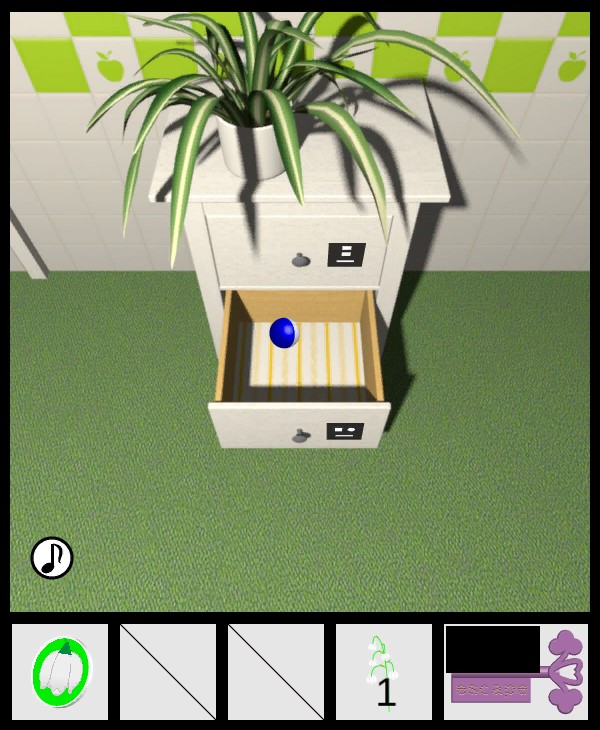The width and height of the screenshot is (600, 730).
Task: Toggle the music note sound button
Action: coord(52,558)
